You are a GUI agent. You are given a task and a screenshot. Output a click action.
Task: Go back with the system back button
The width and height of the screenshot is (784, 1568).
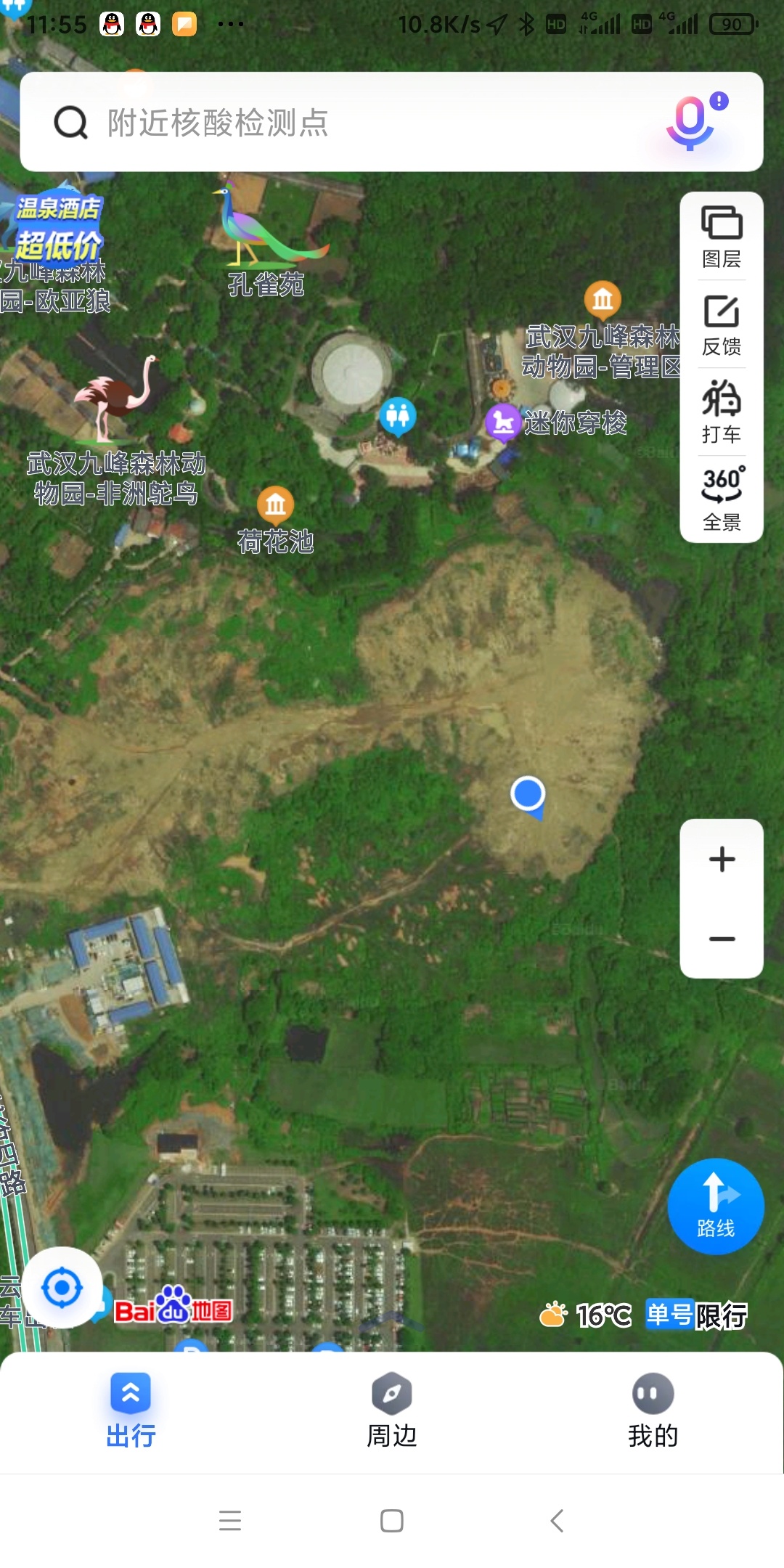point(557,1520)
